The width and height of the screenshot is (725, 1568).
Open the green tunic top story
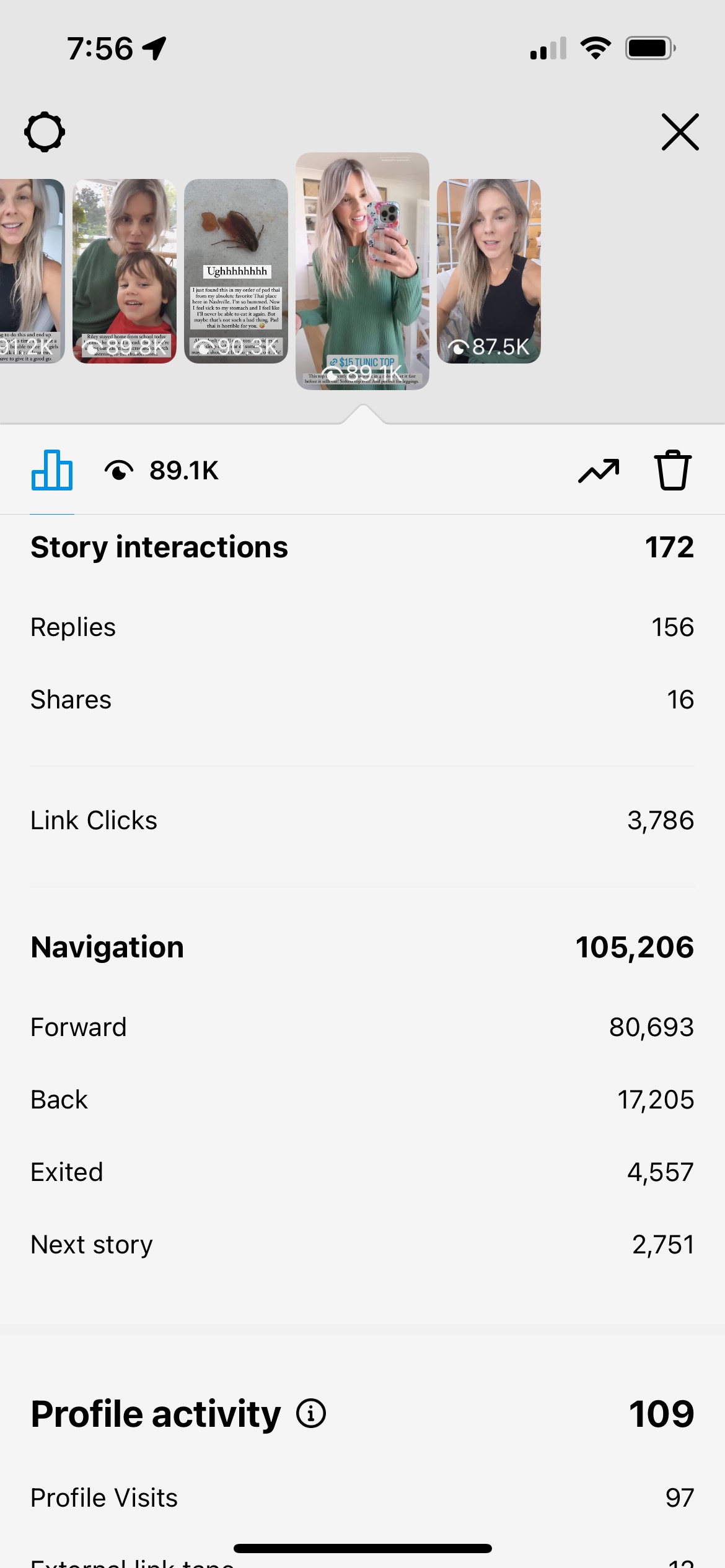point(362,271)
